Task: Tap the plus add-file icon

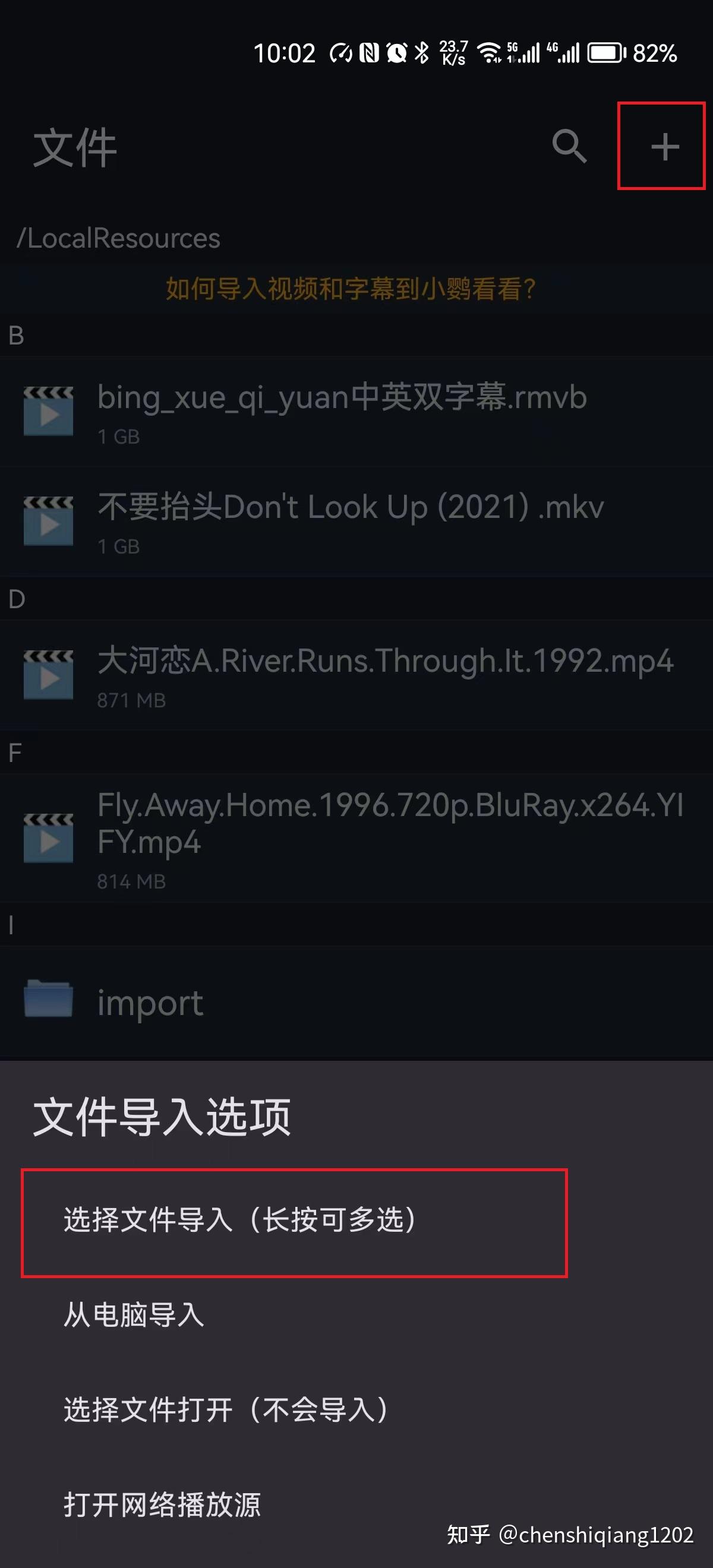Action: [x=664, y=147]
